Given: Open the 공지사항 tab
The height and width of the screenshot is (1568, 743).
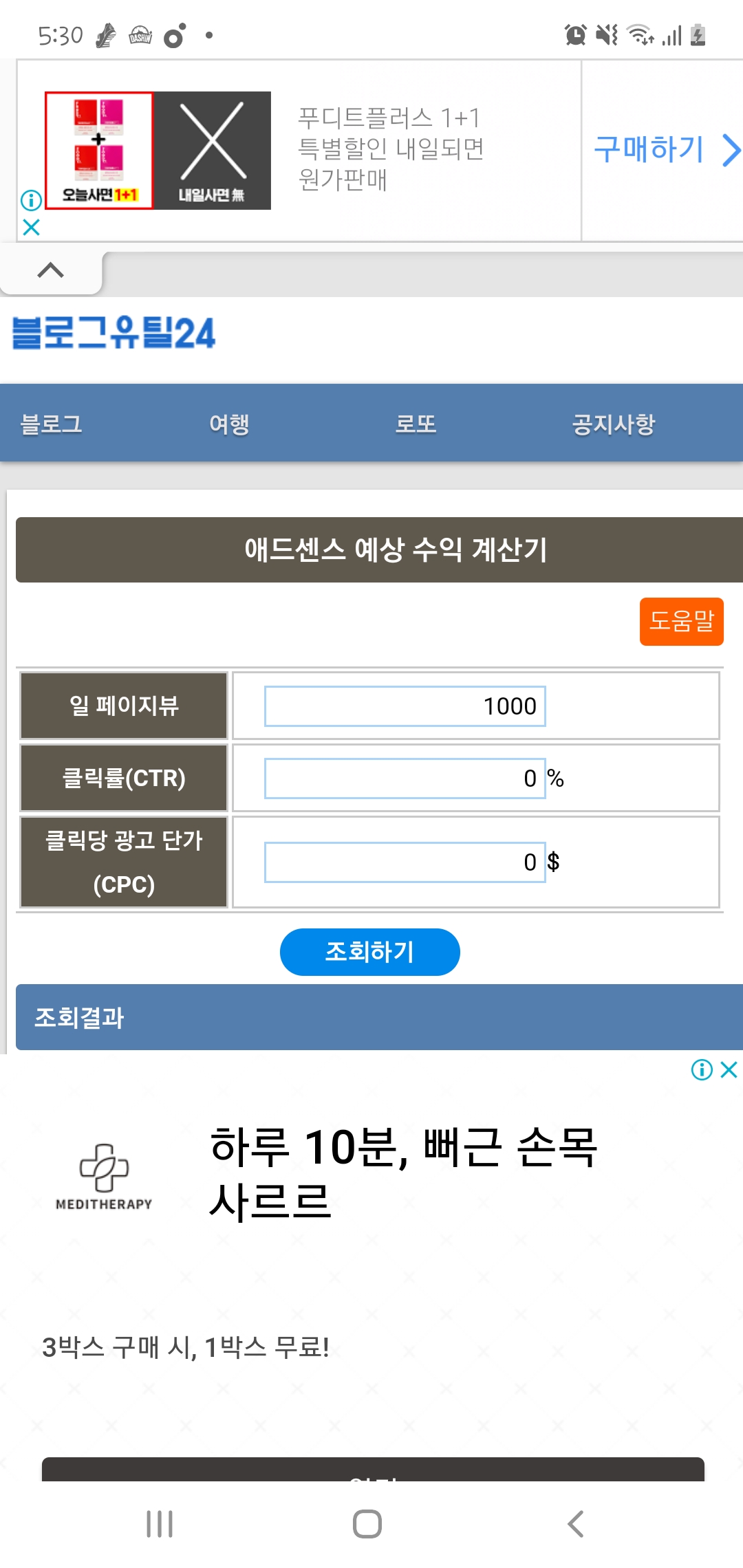Looking at the screenshot, I should point(613,424).
